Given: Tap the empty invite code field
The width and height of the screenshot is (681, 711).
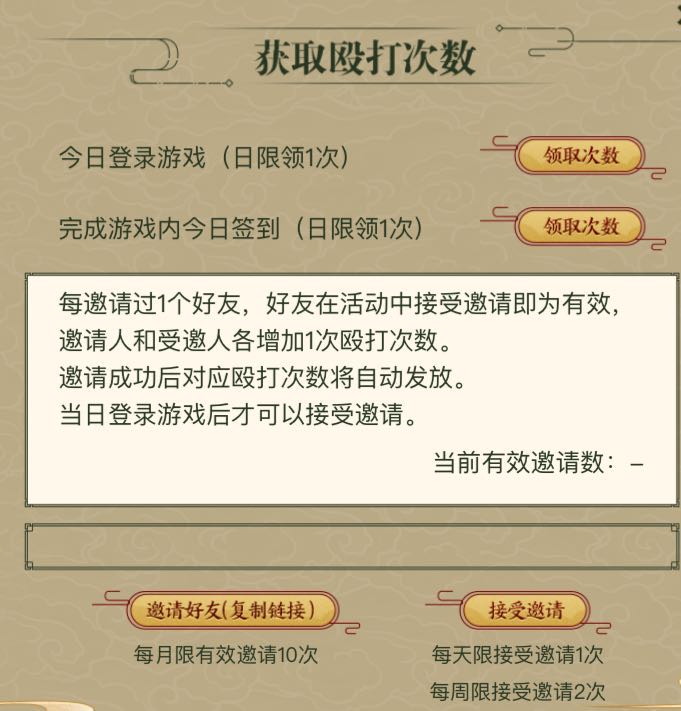Looking at the screenshot, I should pos(340,546).
